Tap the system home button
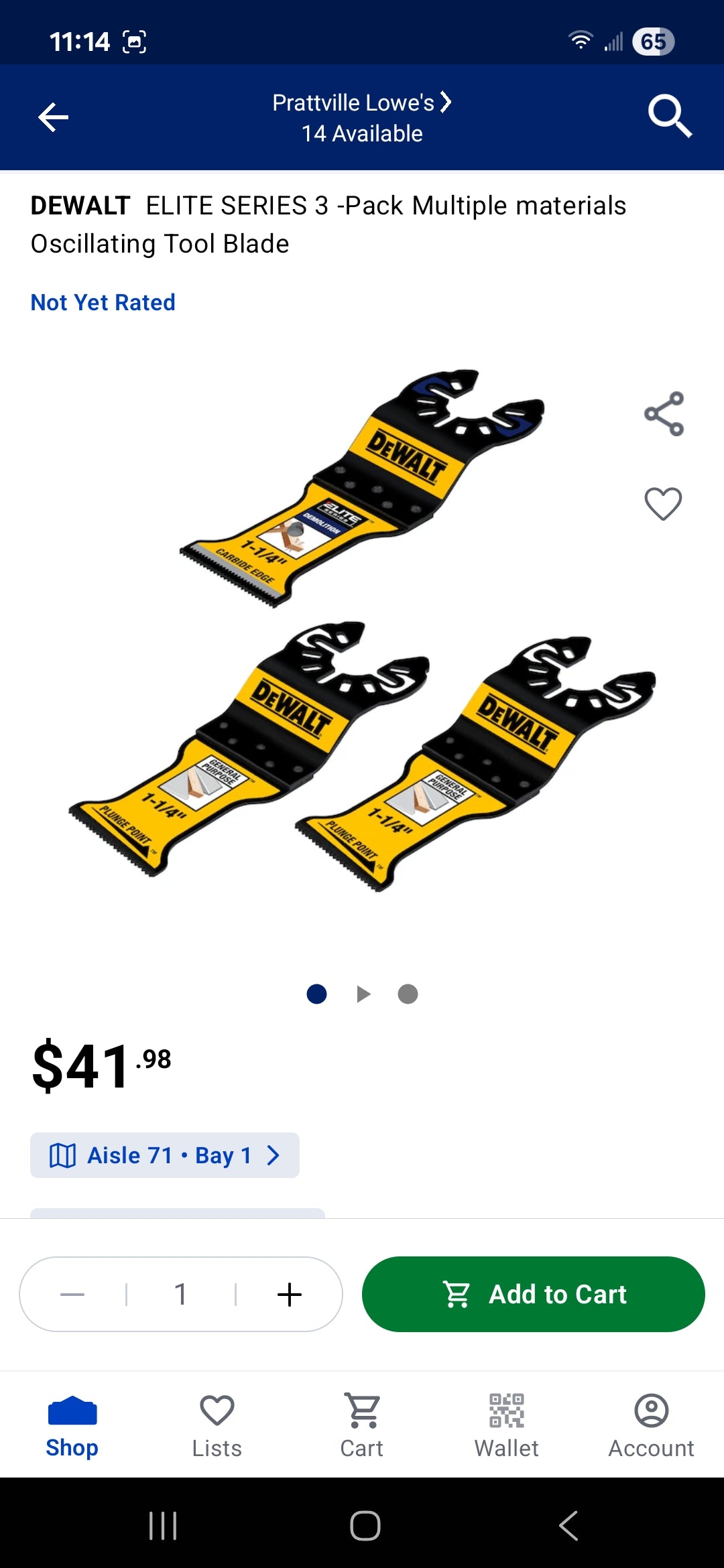This screenshot has height=1568, width=724. pos(365,1526)
